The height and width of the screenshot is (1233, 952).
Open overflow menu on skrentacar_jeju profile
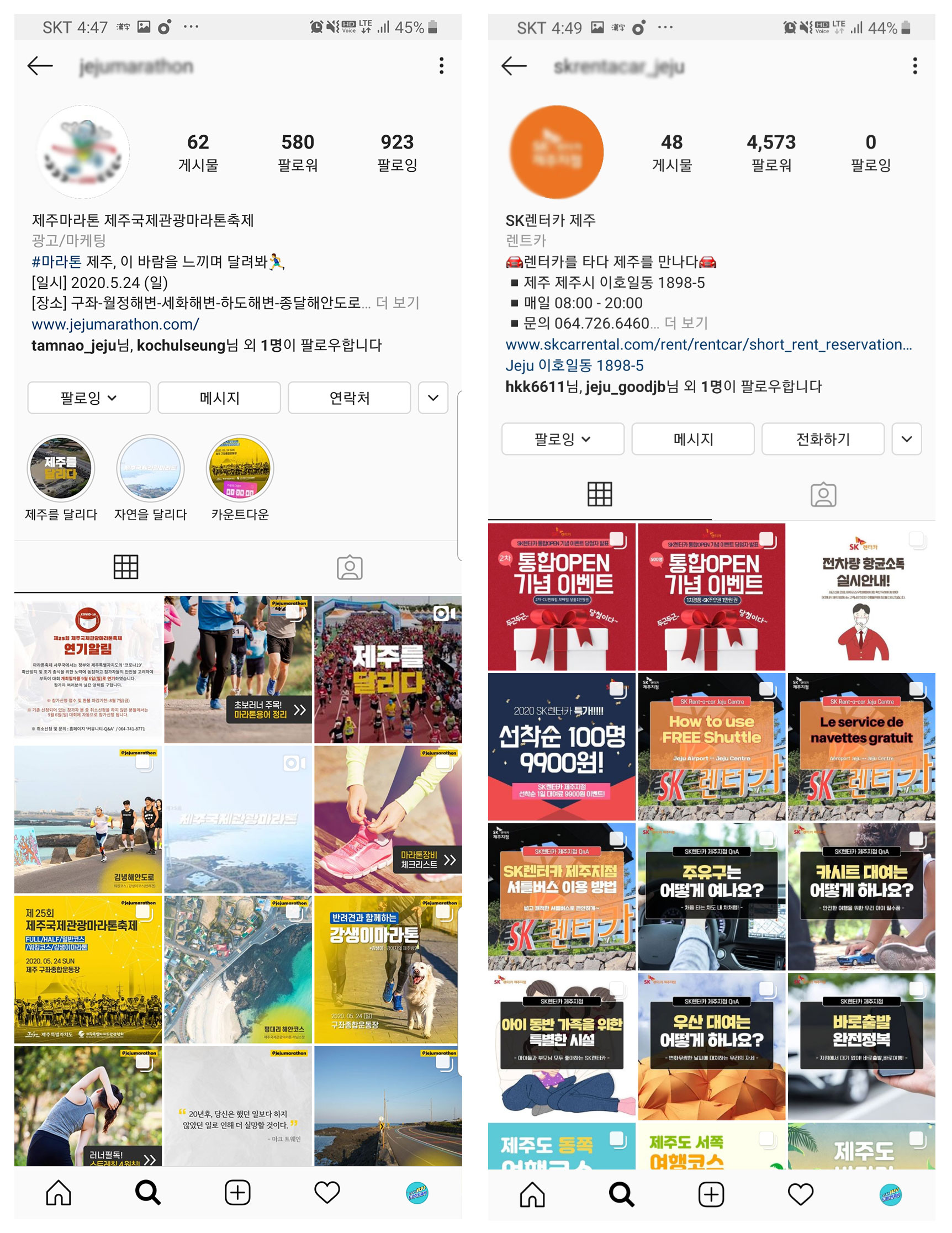click(x=915, y=66)
